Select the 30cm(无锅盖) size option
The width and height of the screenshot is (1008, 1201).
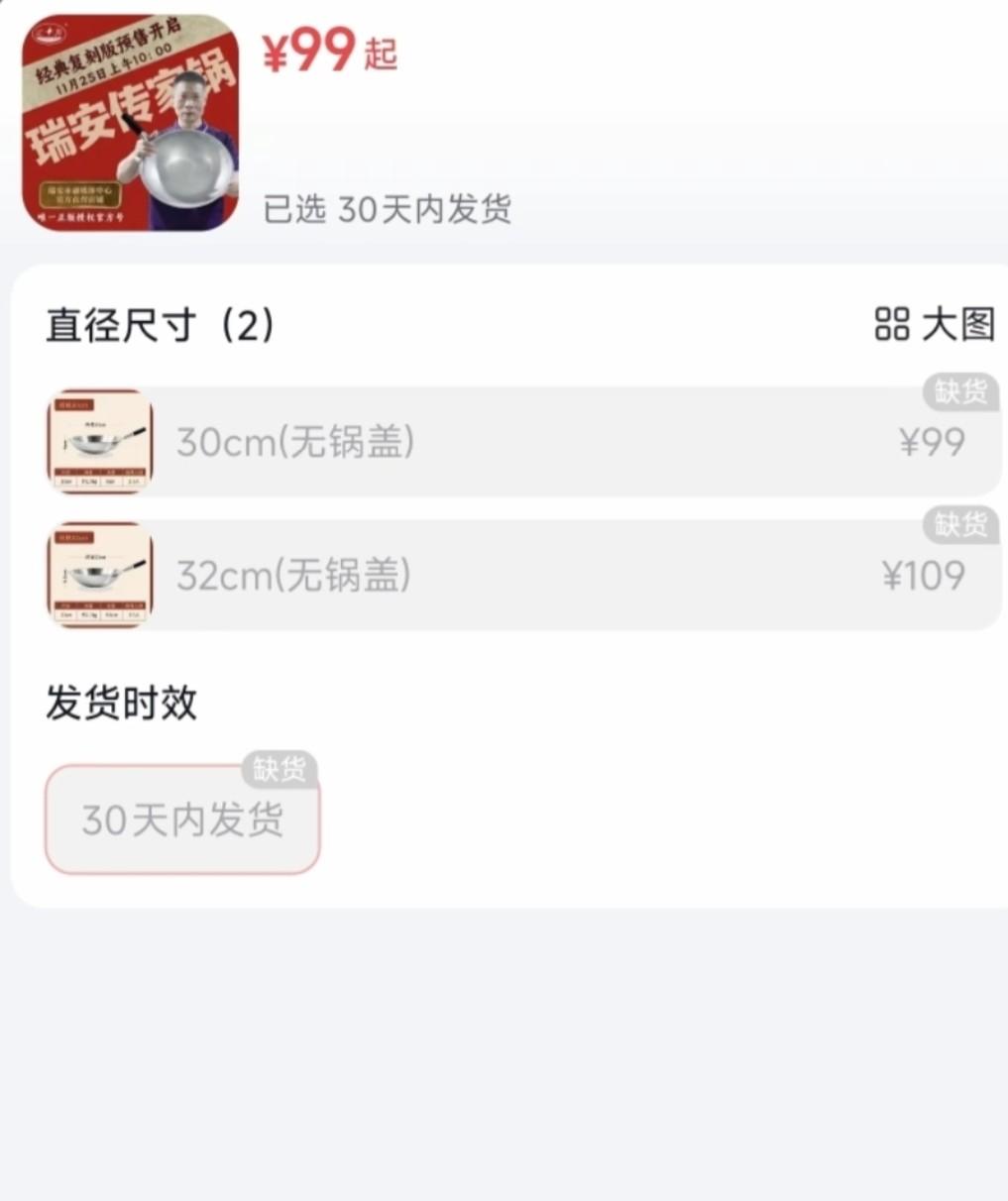pyautogui.click(x=523, y=442)
